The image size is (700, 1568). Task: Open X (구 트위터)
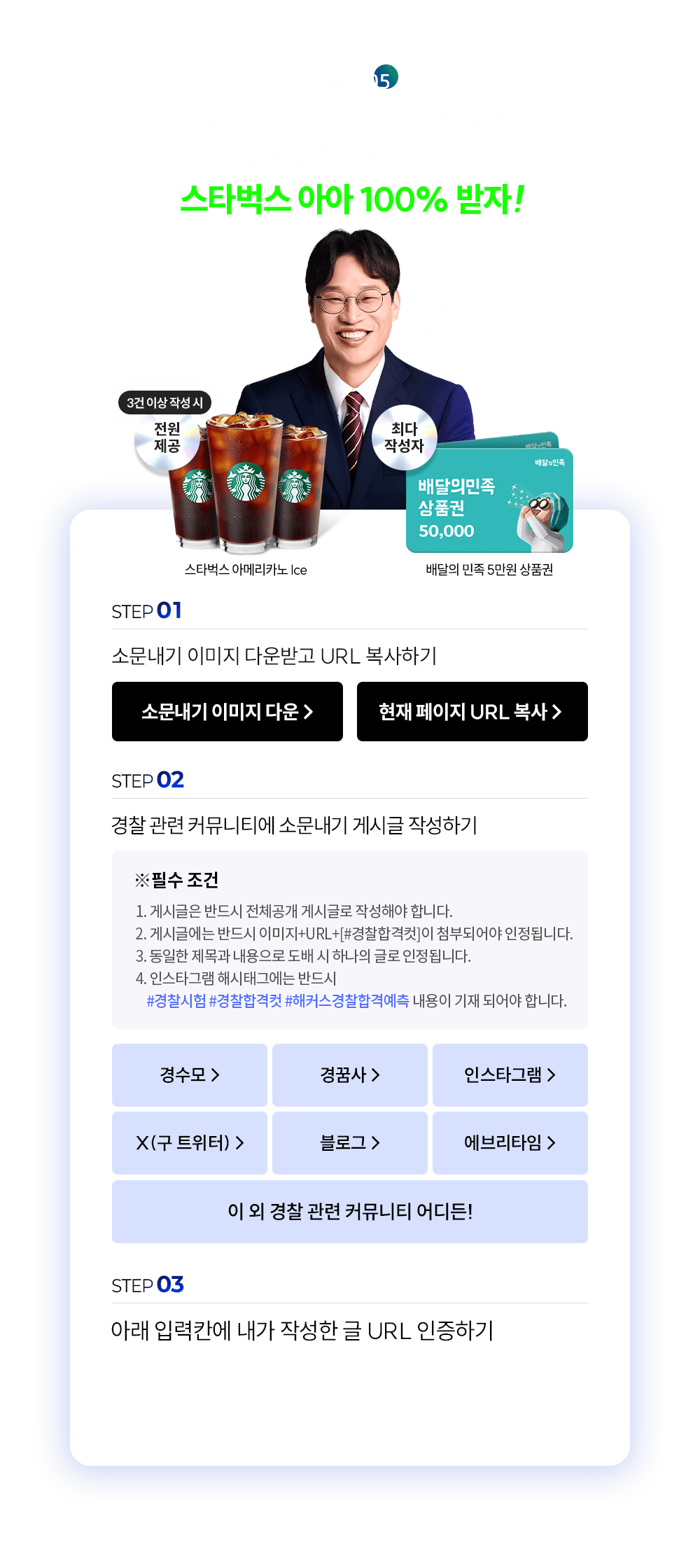(x=189, y=1142)
